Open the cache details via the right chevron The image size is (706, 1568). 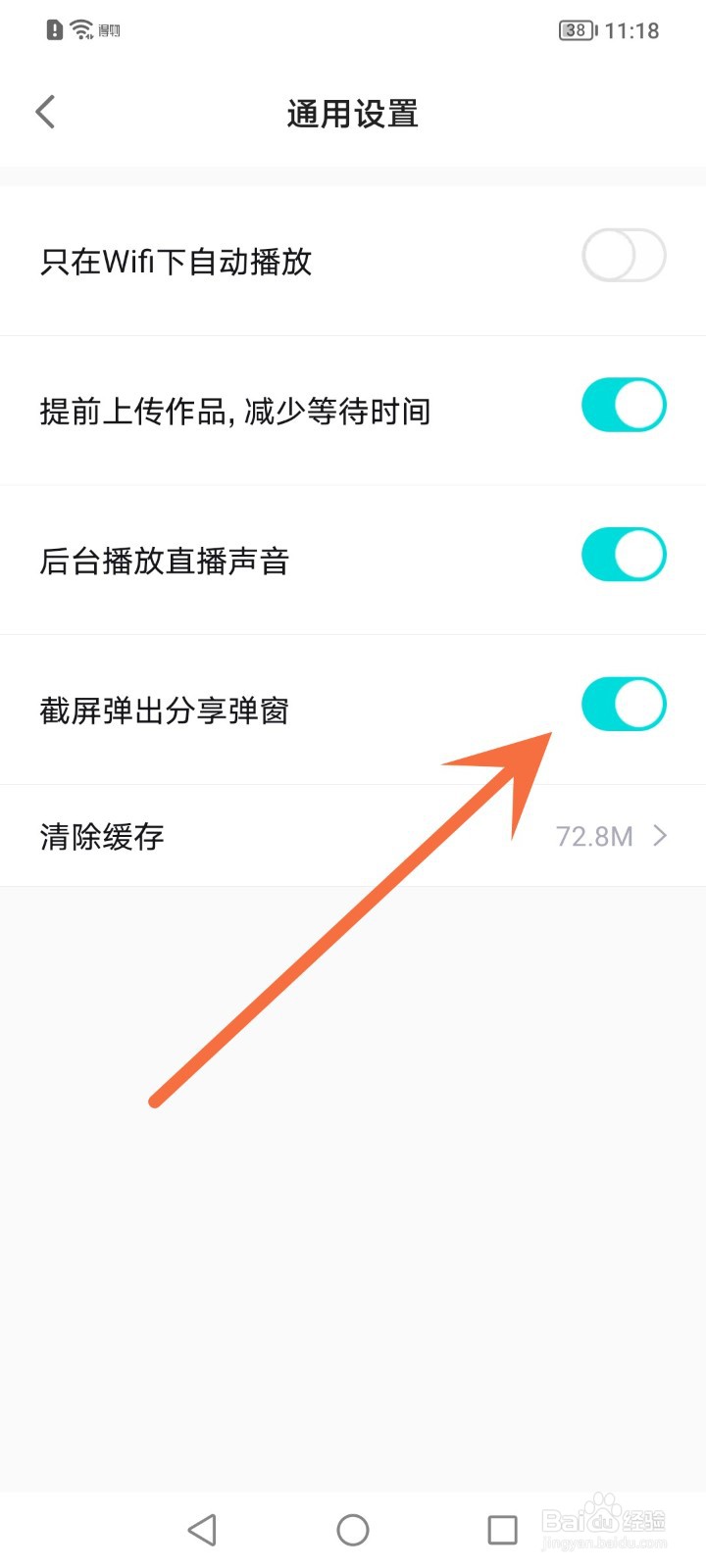(660, 835)
